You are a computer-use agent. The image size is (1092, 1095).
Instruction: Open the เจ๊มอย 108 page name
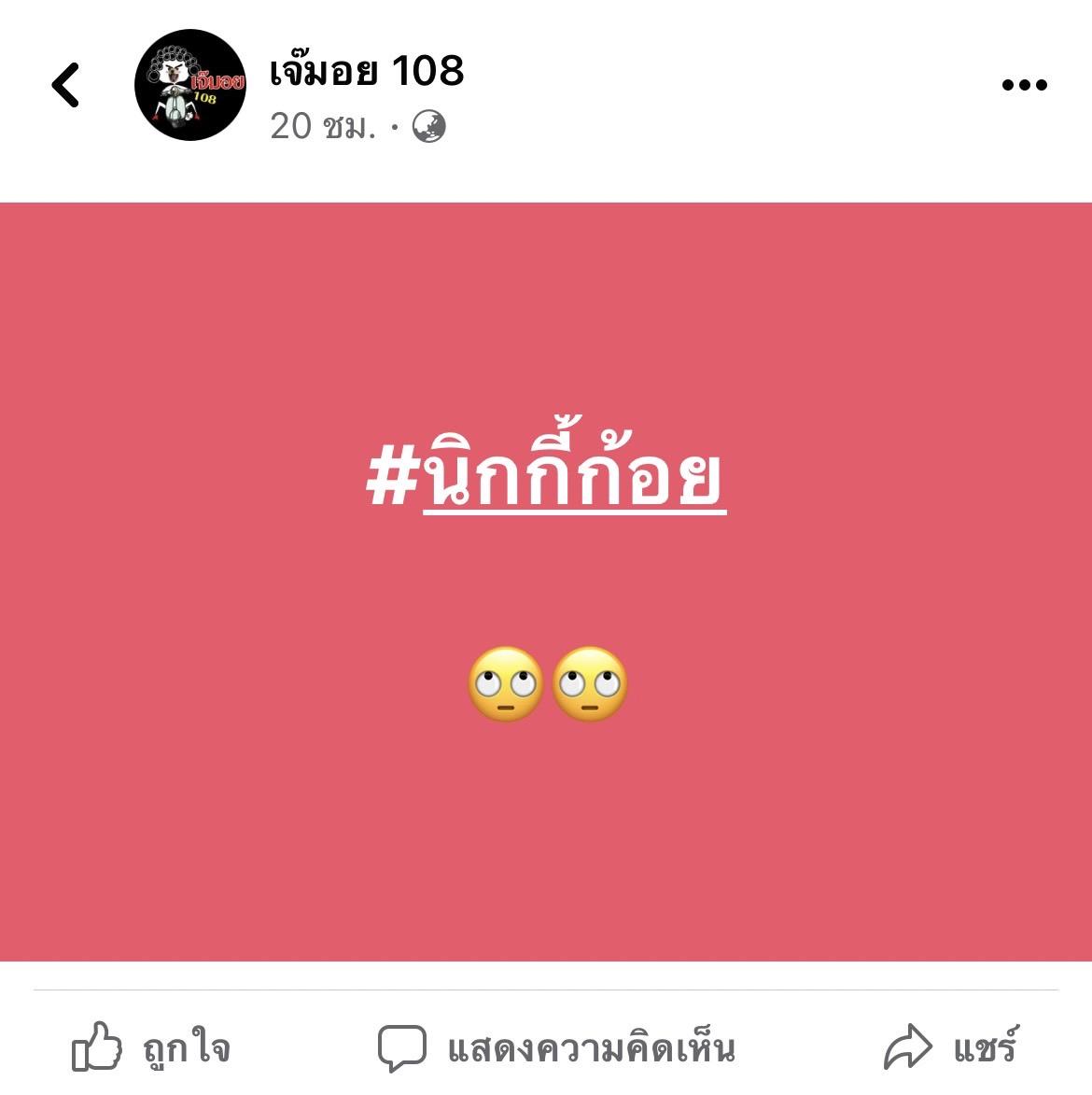point(367,71)
